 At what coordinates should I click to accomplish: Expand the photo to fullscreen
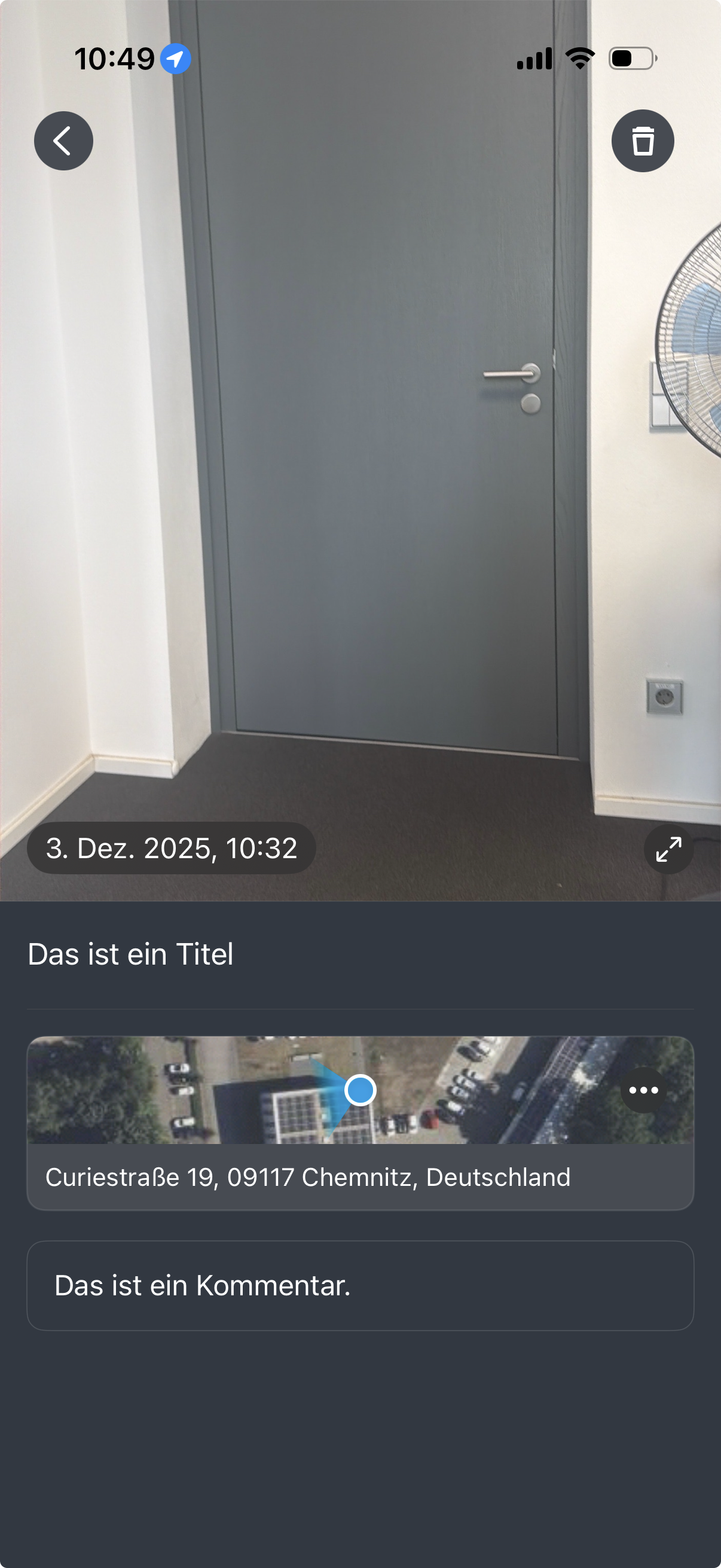[x=668, y=849]
